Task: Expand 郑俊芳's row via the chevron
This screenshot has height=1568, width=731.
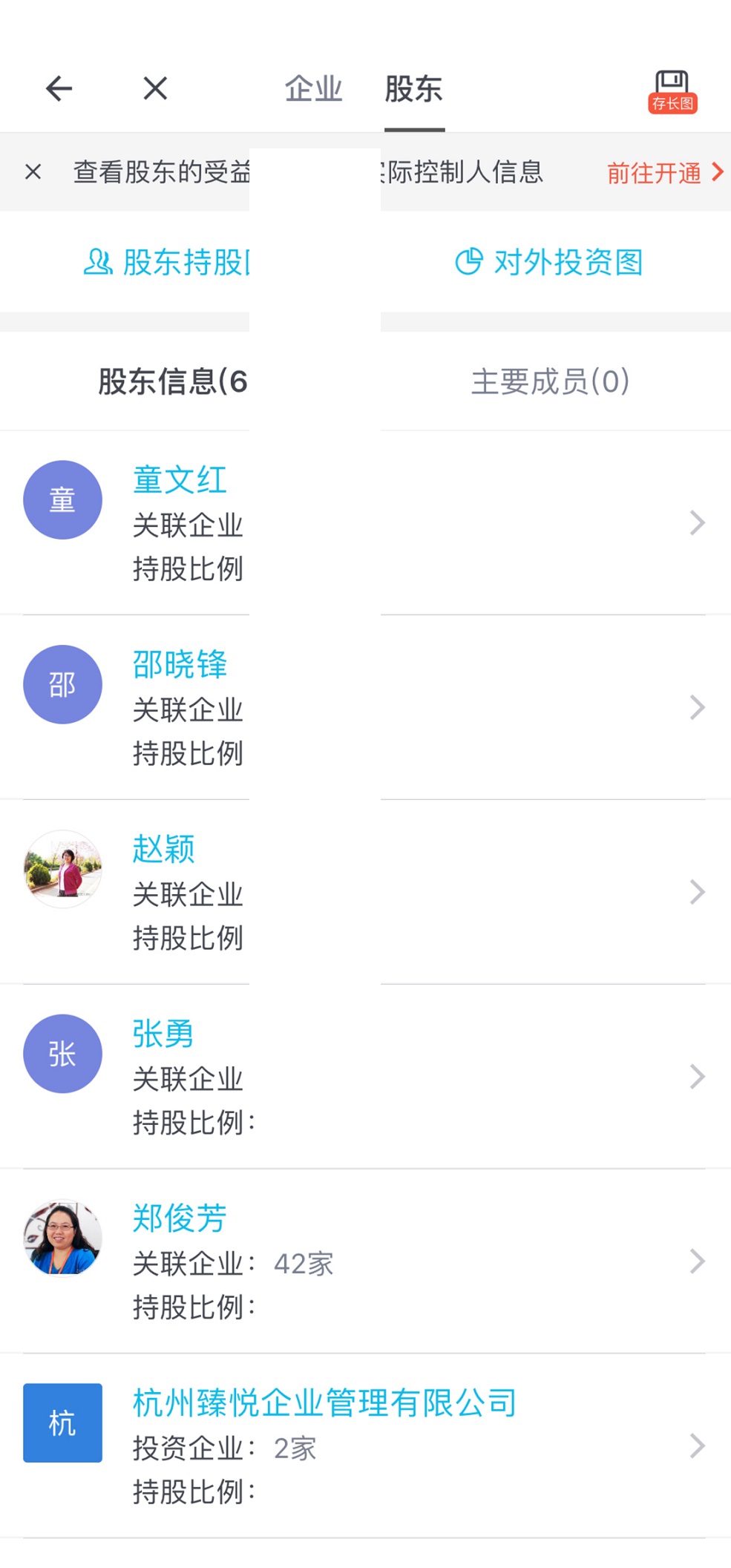Action: pyautogui.click(x=698, y=1260)
